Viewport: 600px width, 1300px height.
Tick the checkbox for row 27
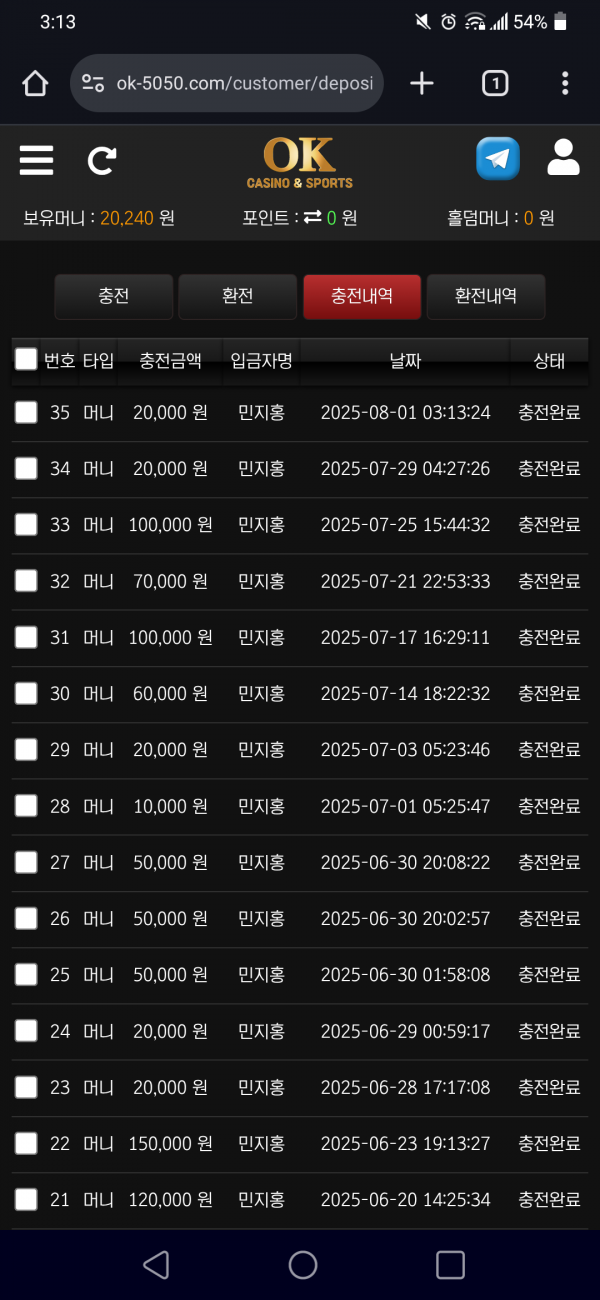26,862
